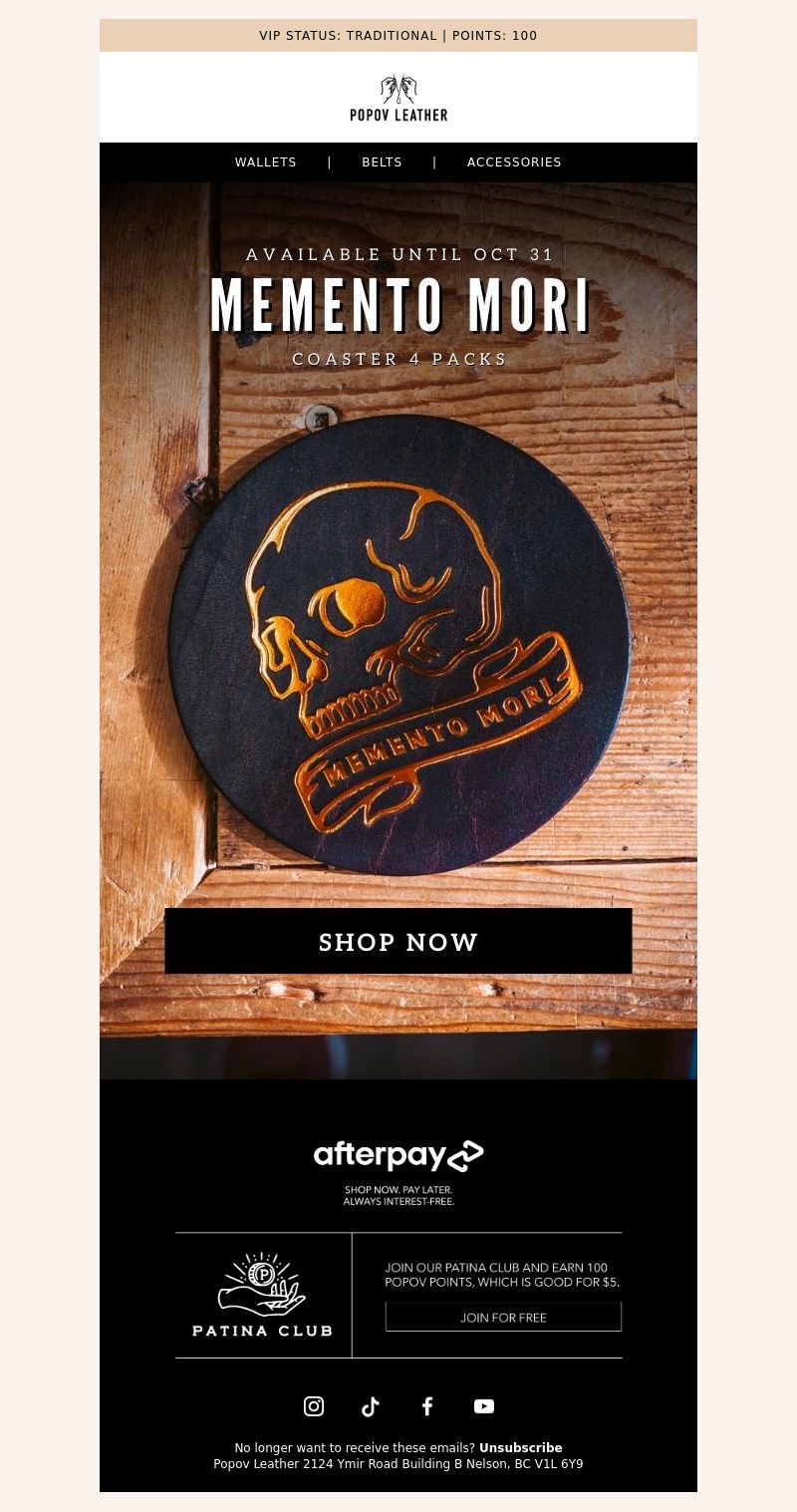This screenshot has height=1512, width=797.
Task: Open the YouTube channel icon
Action: (484, 1406)
